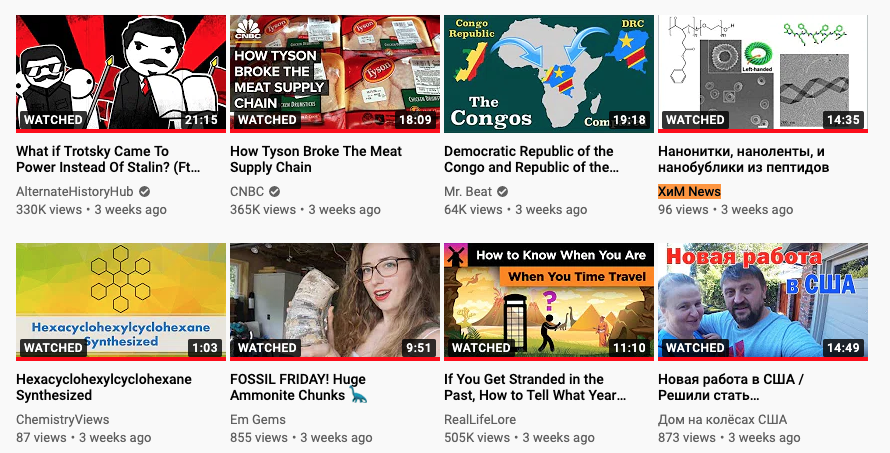Watch the time travel stranded video thumbnail
The image size is (890, 453).
548,300
